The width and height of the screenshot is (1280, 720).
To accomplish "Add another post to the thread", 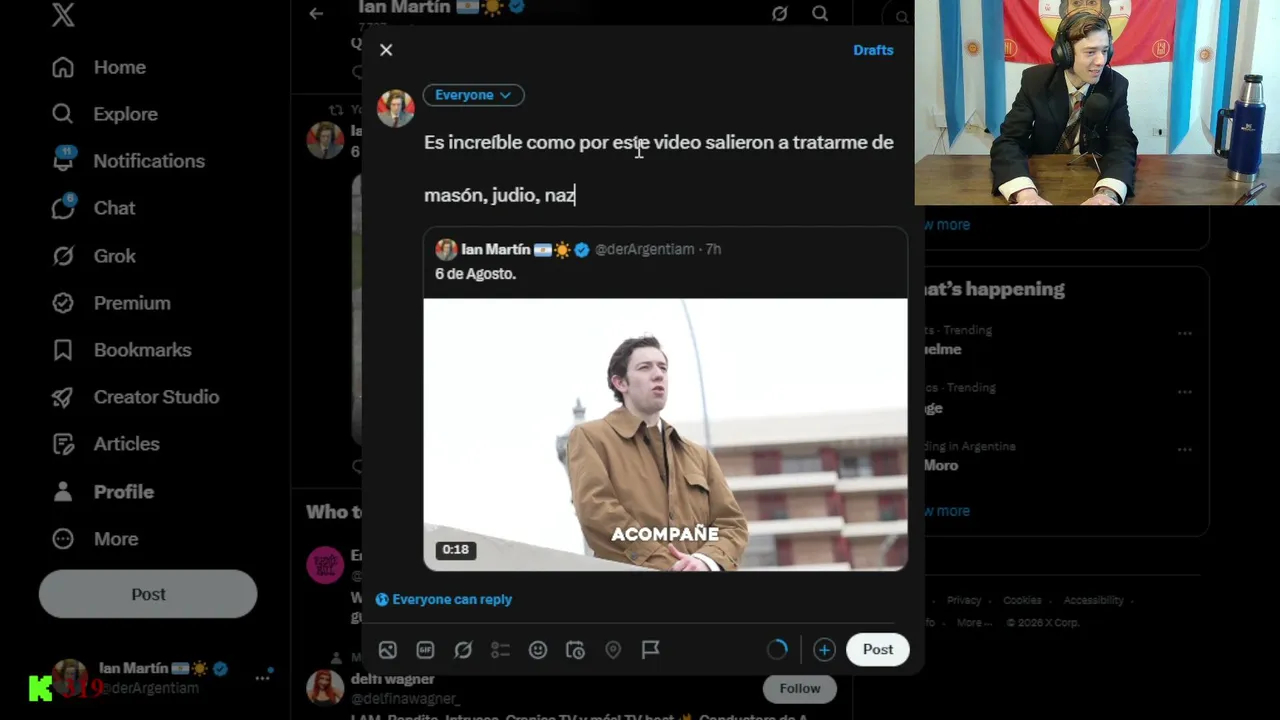I will coord(824,650).
